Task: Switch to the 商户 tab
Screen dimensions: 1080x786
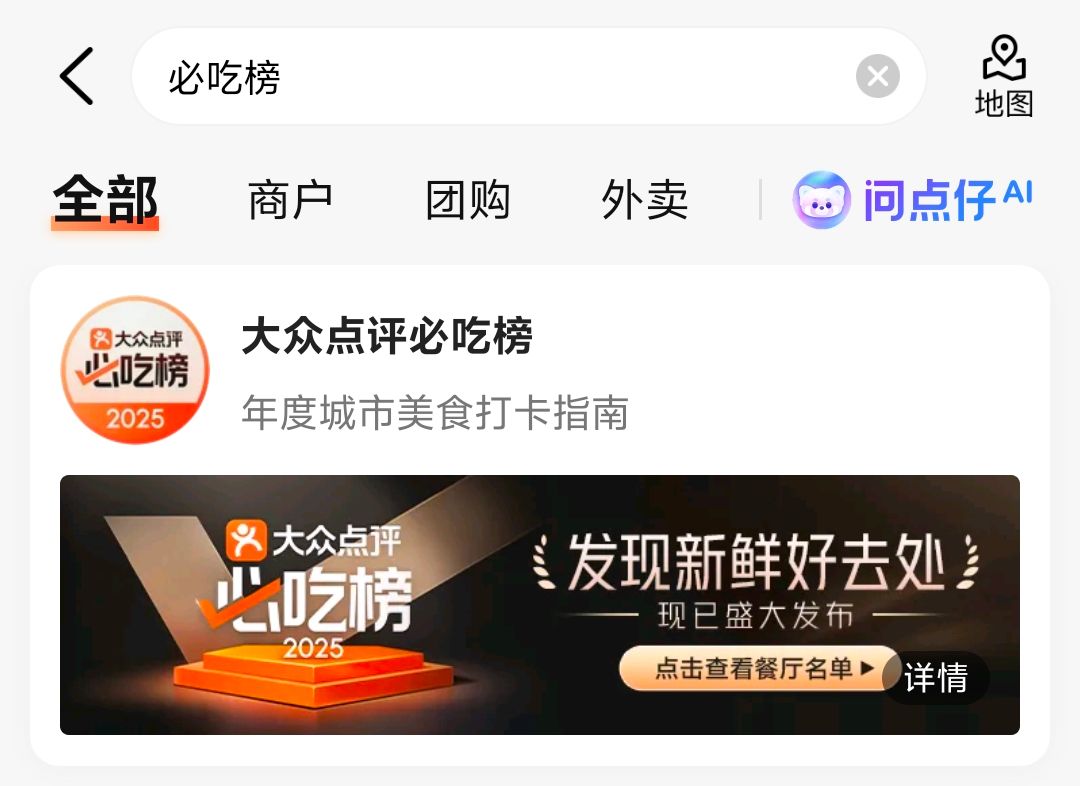Action: point(290,200)
